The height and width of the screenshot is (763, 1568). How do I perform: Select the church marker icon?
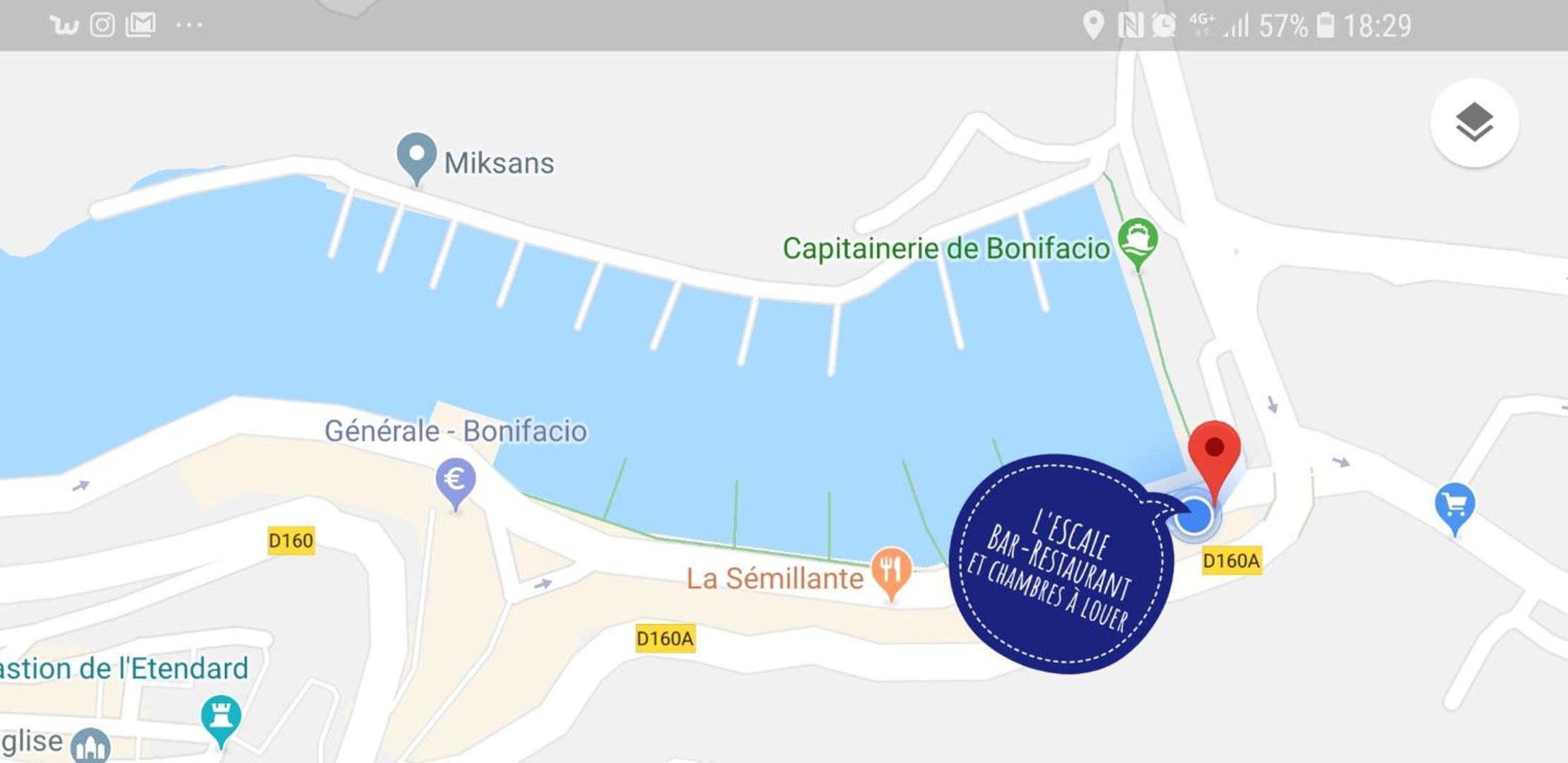[x=90, y=746]
